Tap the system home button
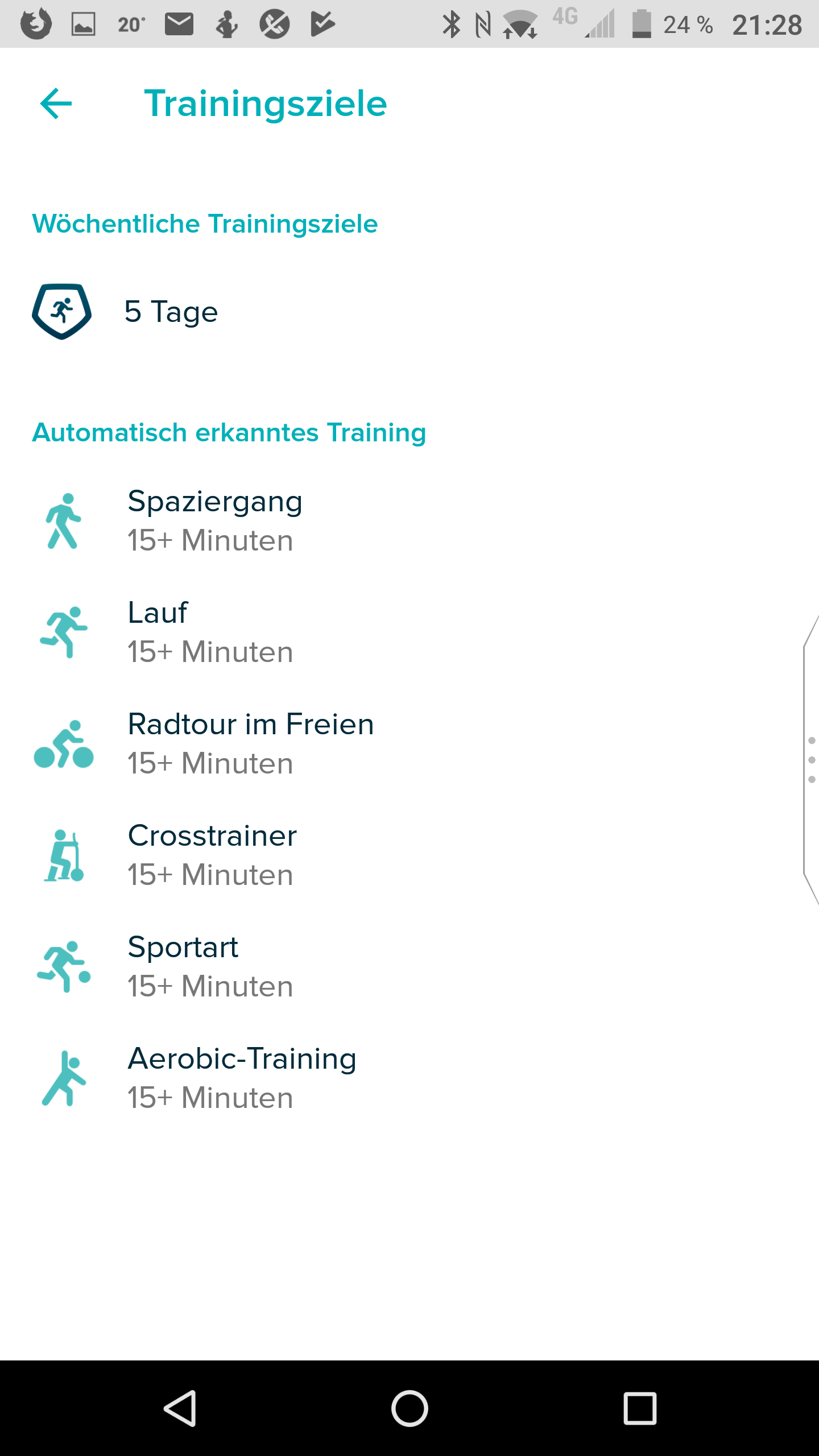Screen dimensions: 819x1456 pos(409,1408)
